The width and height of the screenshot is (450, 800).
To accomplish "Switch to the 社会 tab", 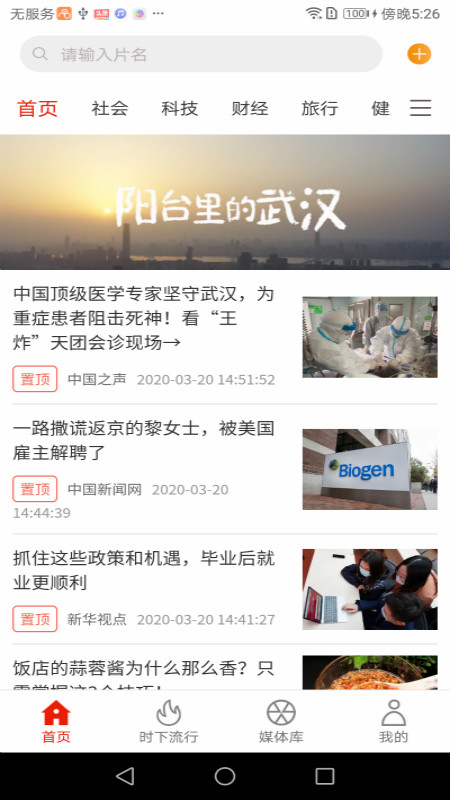I will [x=110, y=108].
